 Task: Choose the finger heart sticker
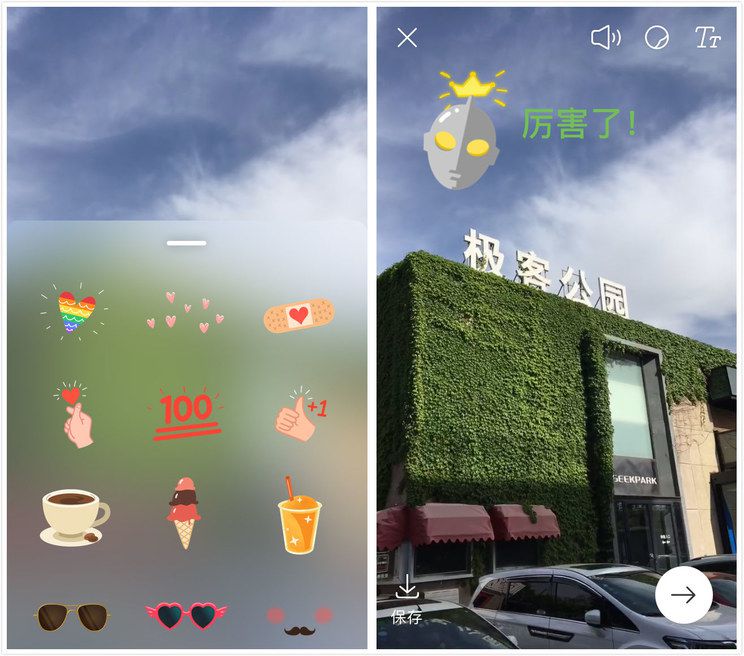click(75, 415)
